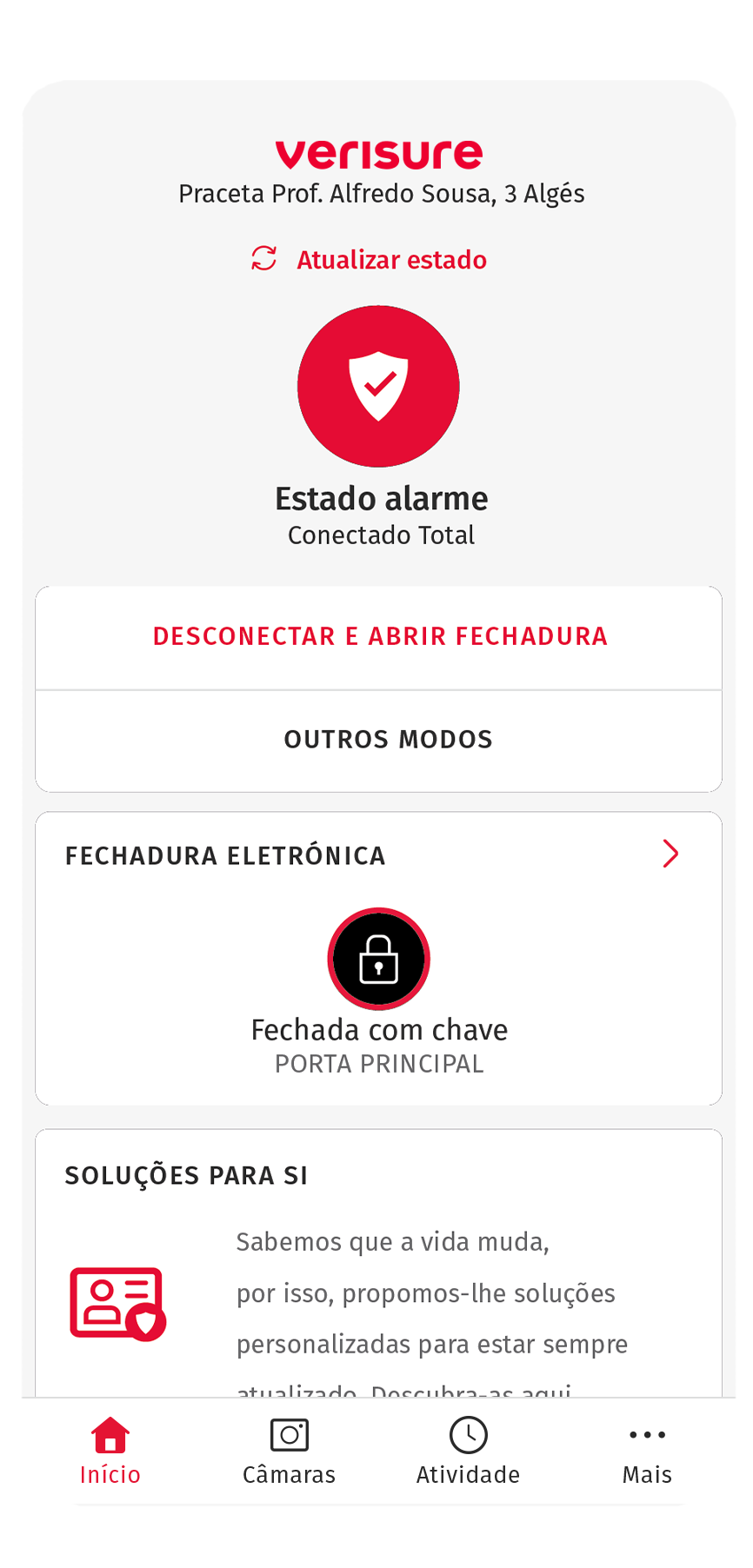
Task: Click the Verisure logo
Action: pos(378,154)
